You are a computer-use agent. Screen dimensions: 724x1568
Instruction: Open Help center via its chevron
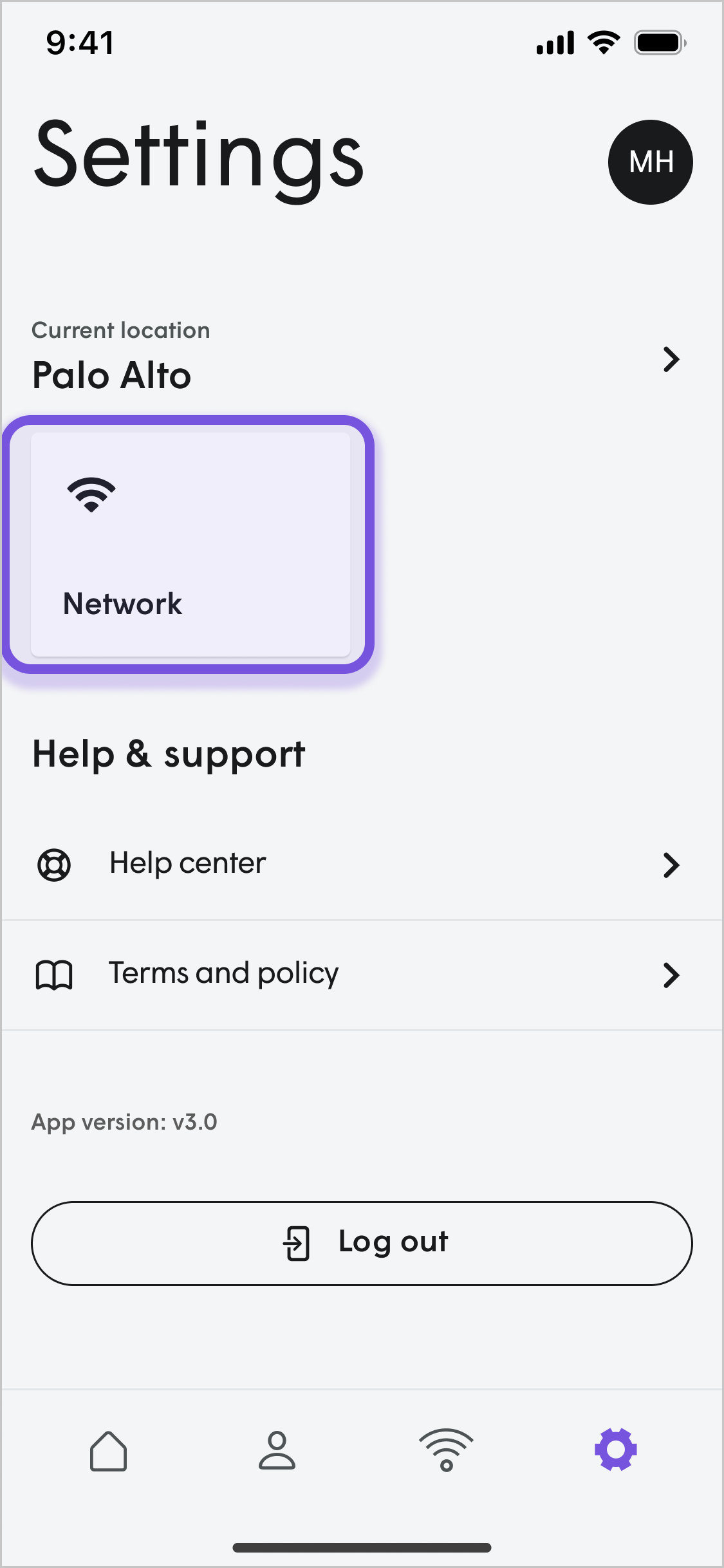671,865
